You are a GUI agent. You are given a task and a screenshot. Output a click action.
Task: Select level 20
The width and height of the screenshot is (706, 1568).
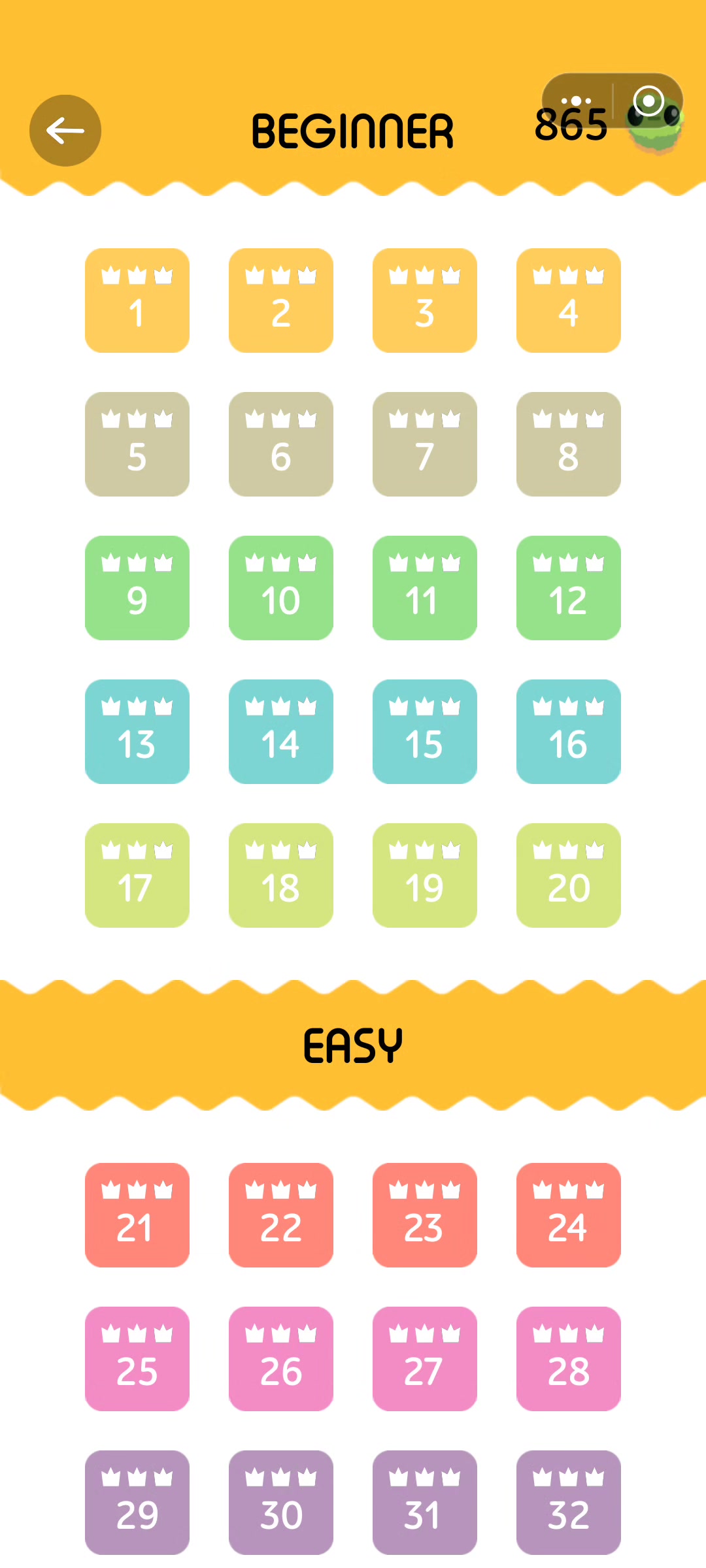(569, 875)
